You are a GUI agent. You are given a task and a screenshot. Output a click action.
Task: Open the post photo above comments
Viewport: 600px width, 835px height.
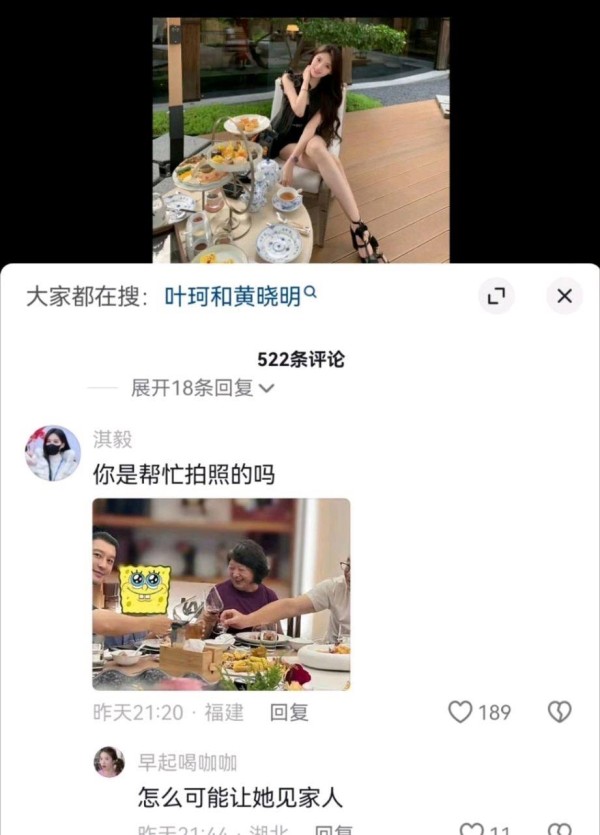click(300, 140)
